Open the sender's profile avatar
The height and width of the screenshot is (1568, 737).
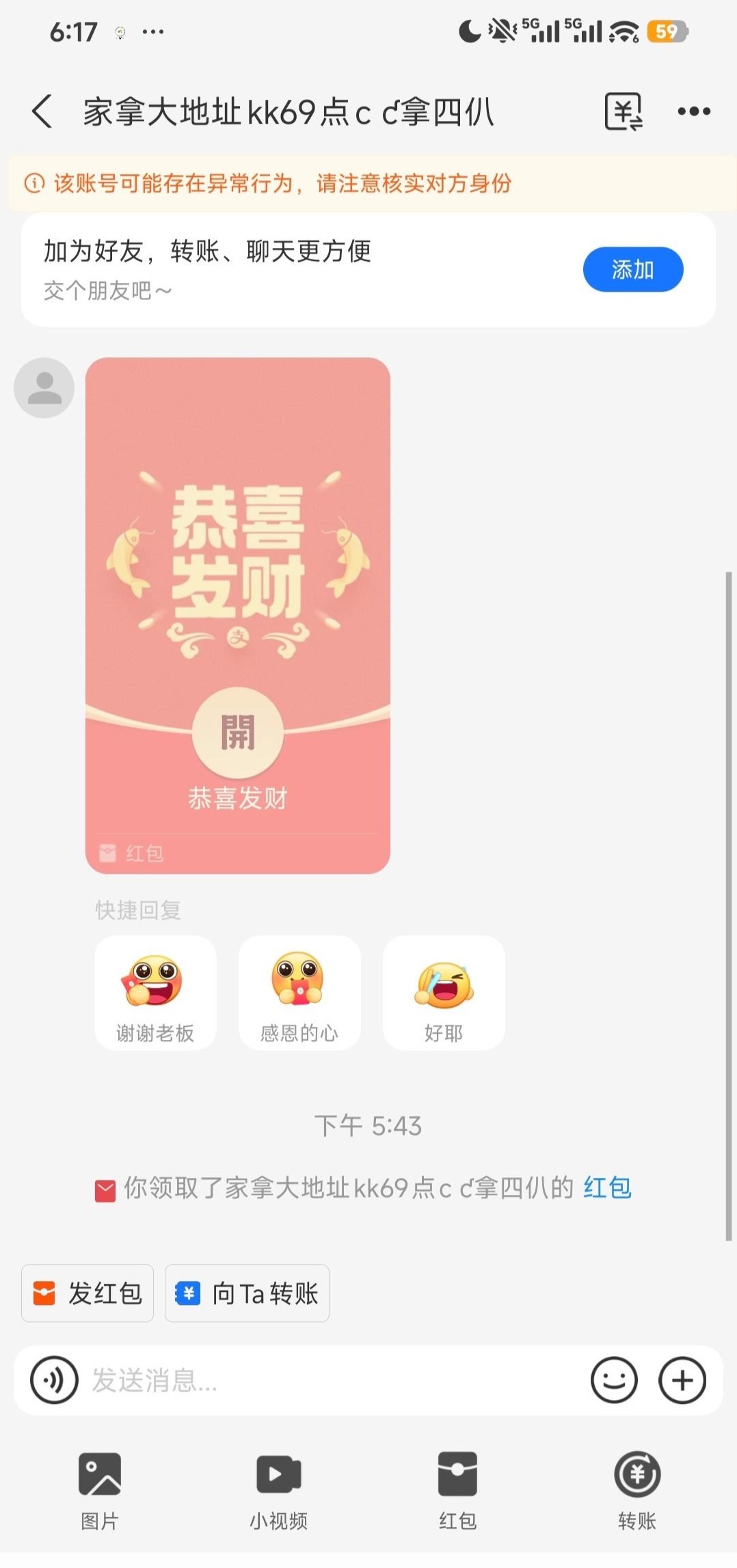point(44,387)
